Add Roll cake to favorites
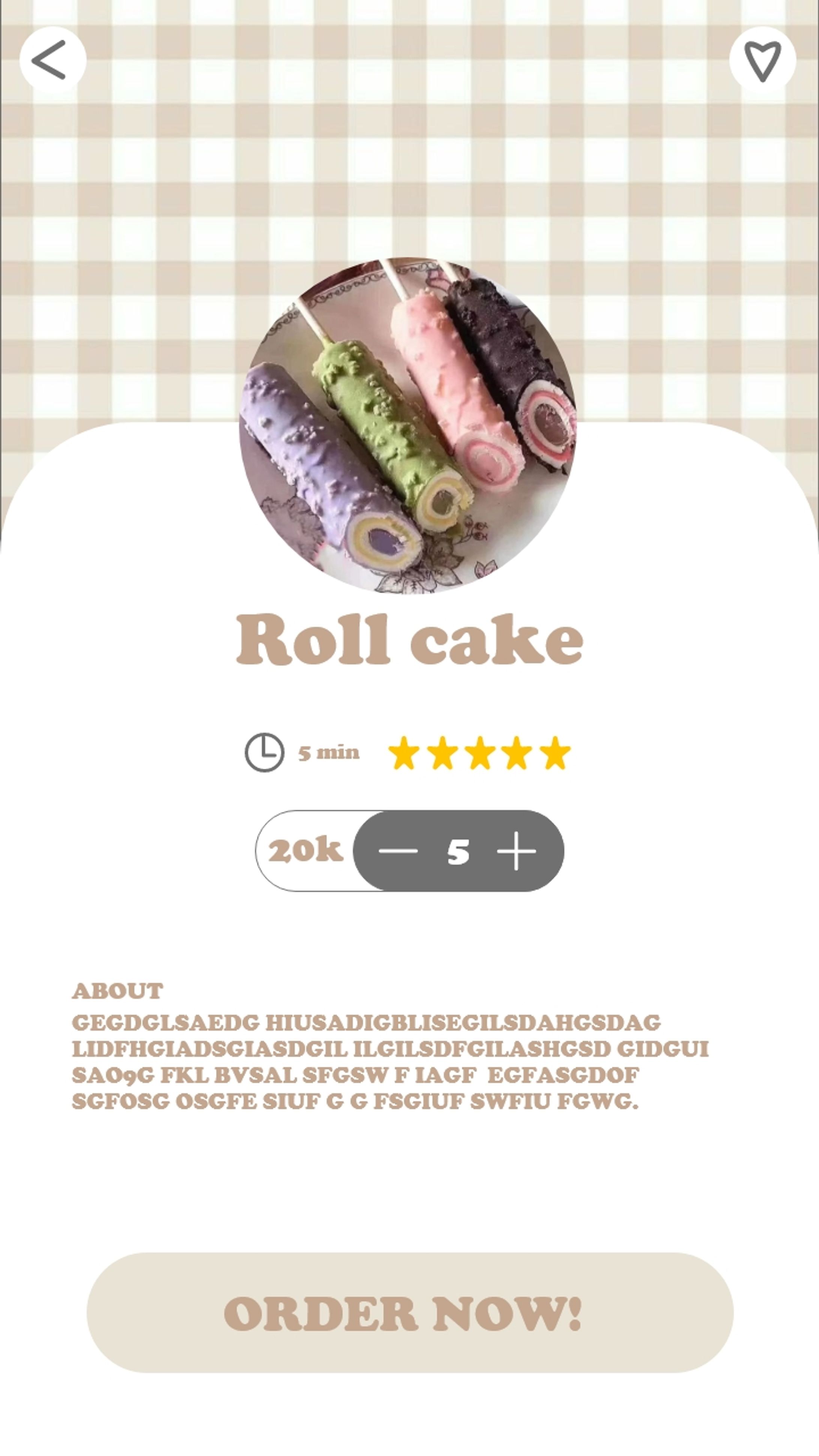This screenshot has height=1456, width=819. pyautogui.click(x=762, y=59)
